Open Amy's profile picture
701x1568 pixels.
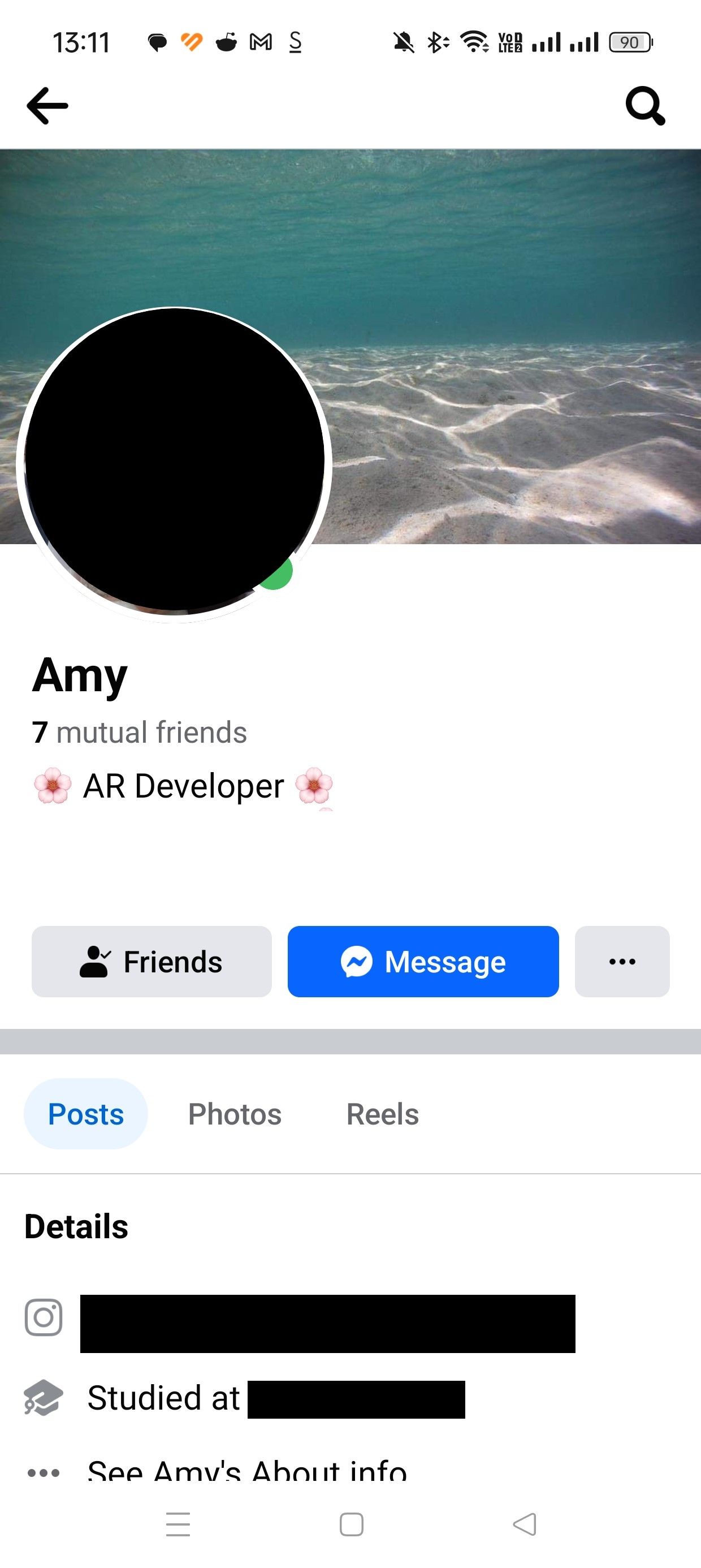(174, 462)
